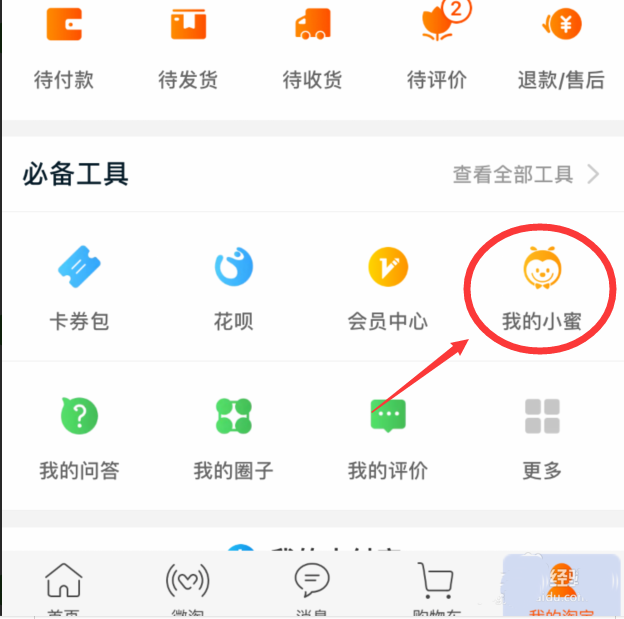View 我的评价 reviews

click(x=387, y=436)
